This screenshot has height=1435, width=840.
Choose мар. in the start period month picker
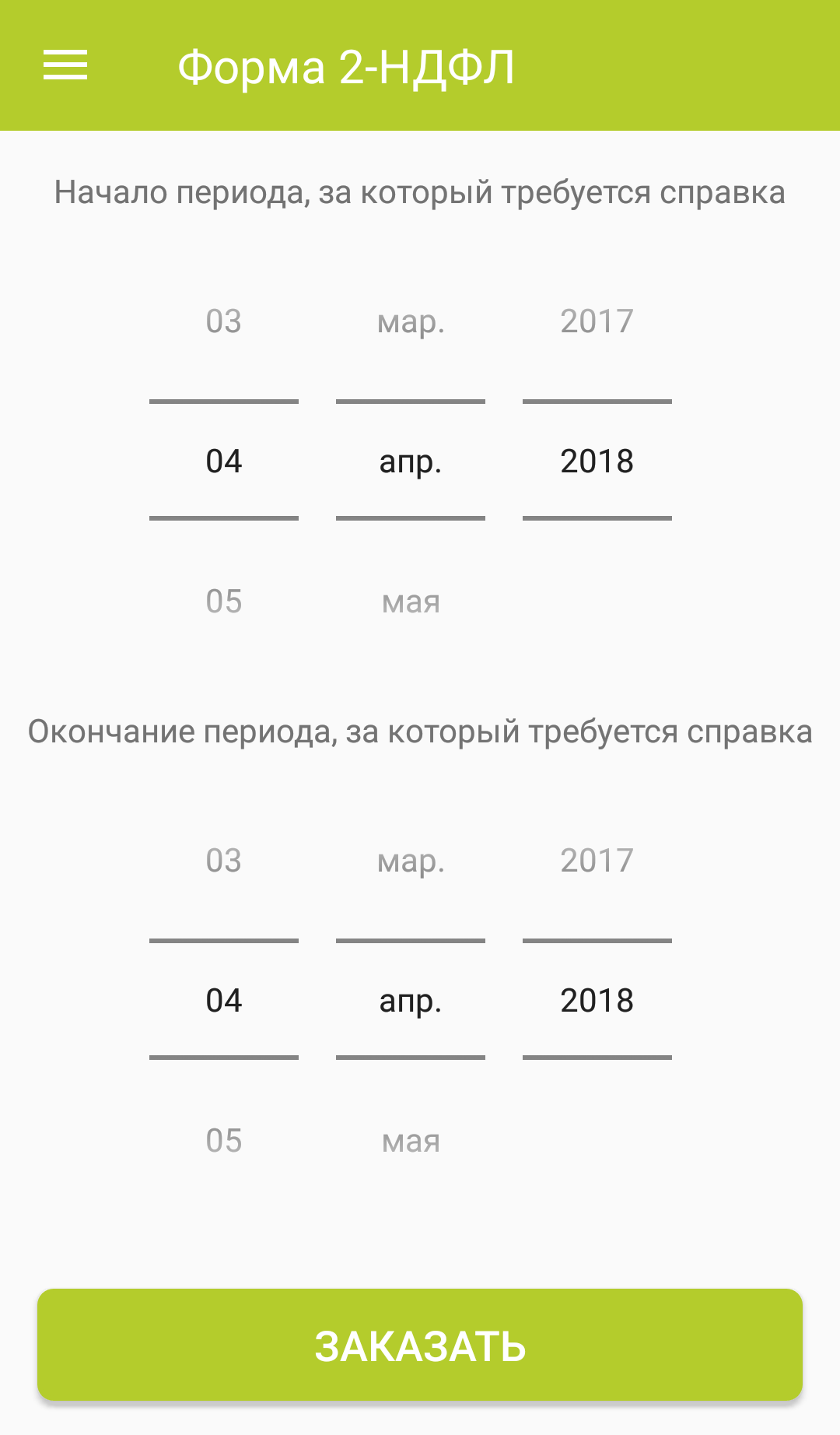[x=411, y=321]
